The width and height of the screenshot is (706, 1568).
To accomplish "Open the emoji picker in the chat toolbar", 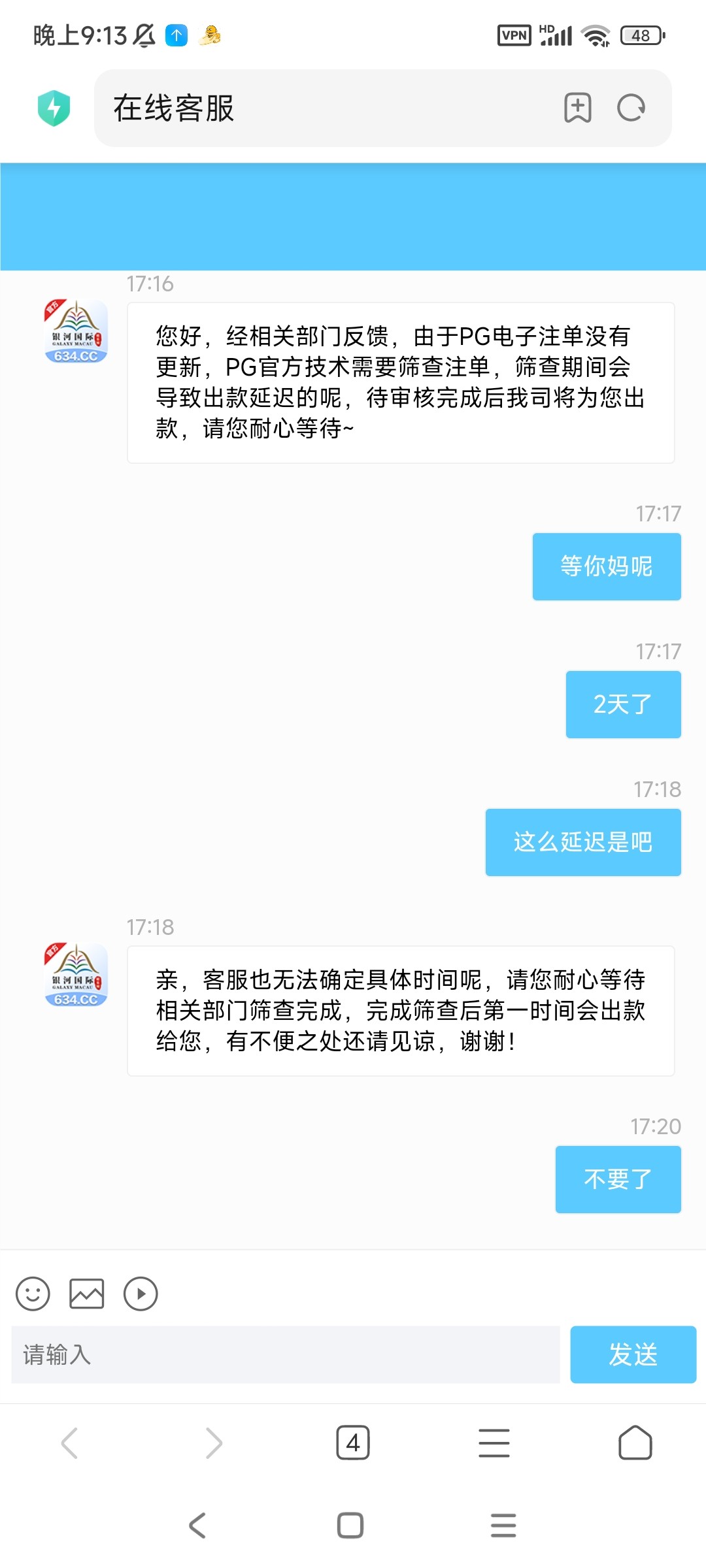I will pos(34,1294).
